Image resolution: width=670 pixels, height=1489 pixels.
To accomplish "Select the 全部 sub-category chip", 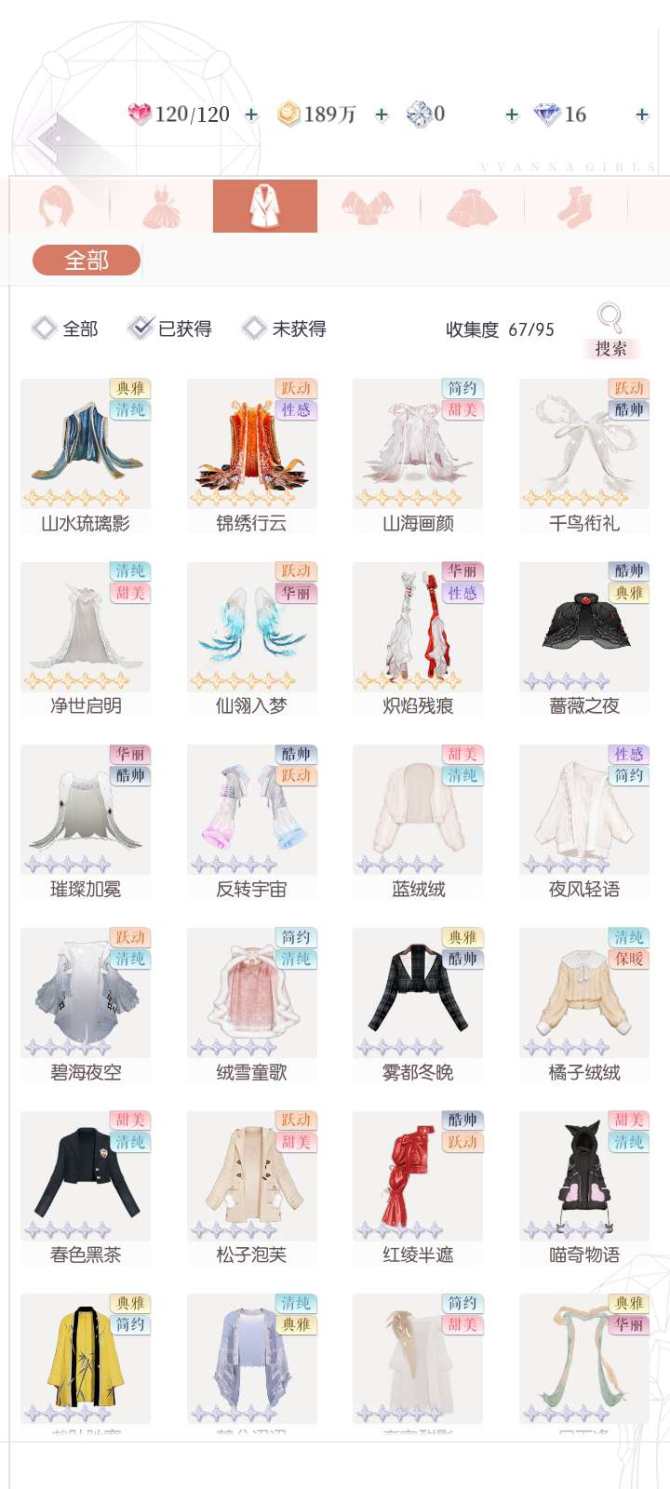I will coord(87,261).
